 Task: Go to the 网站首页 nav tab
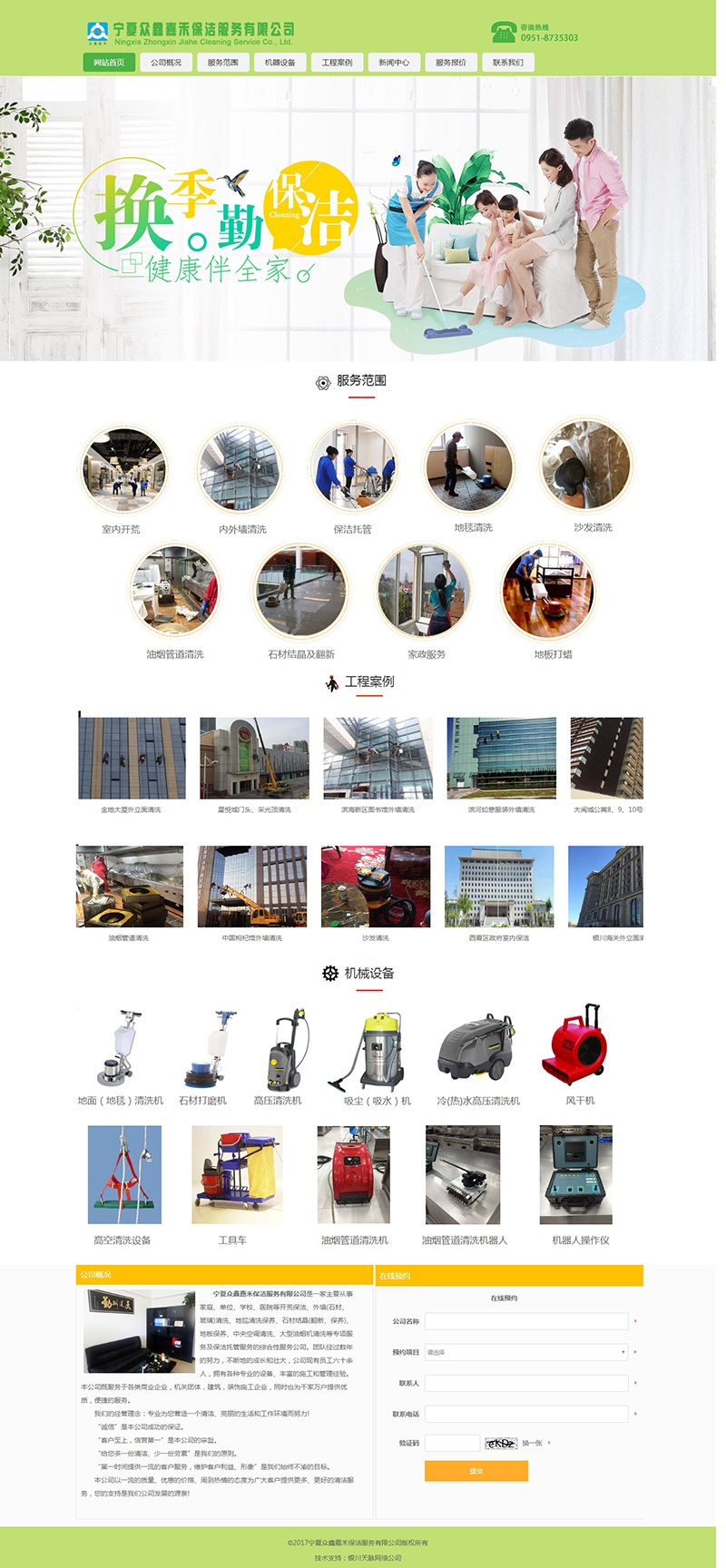point(109,63)
